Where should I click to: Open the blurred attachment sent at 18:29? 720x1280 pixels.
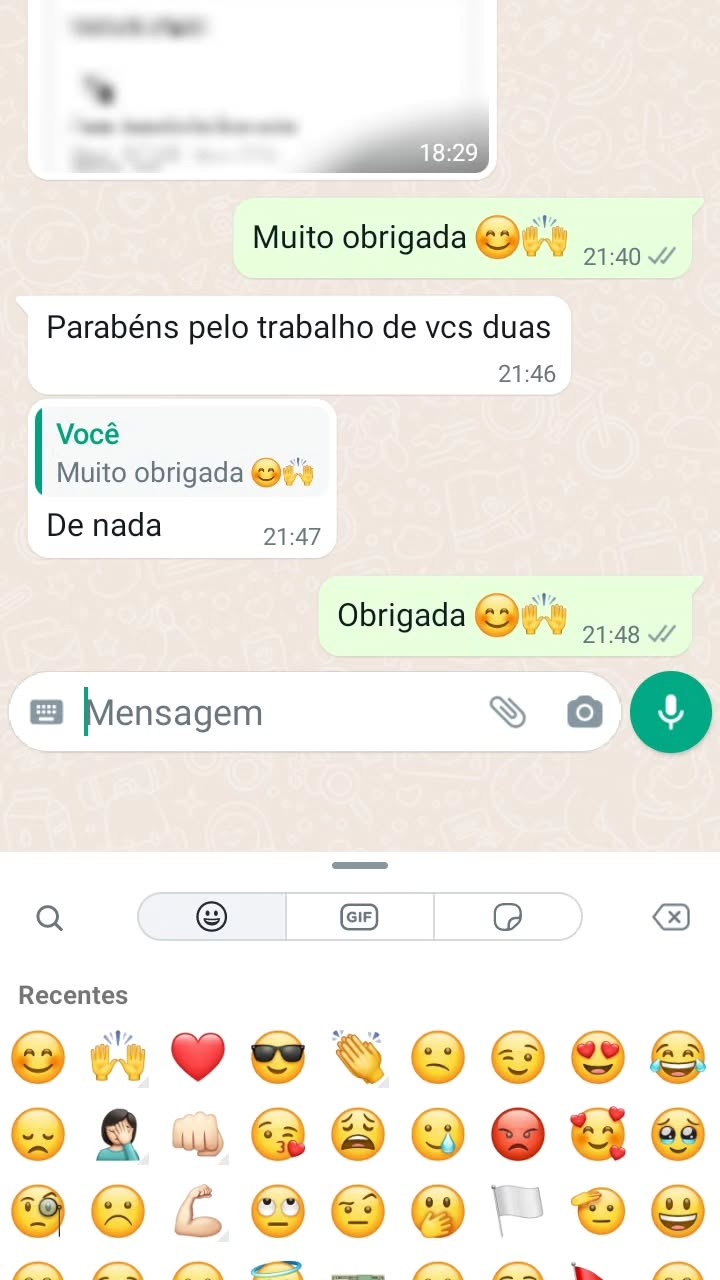tap(262, 85)
